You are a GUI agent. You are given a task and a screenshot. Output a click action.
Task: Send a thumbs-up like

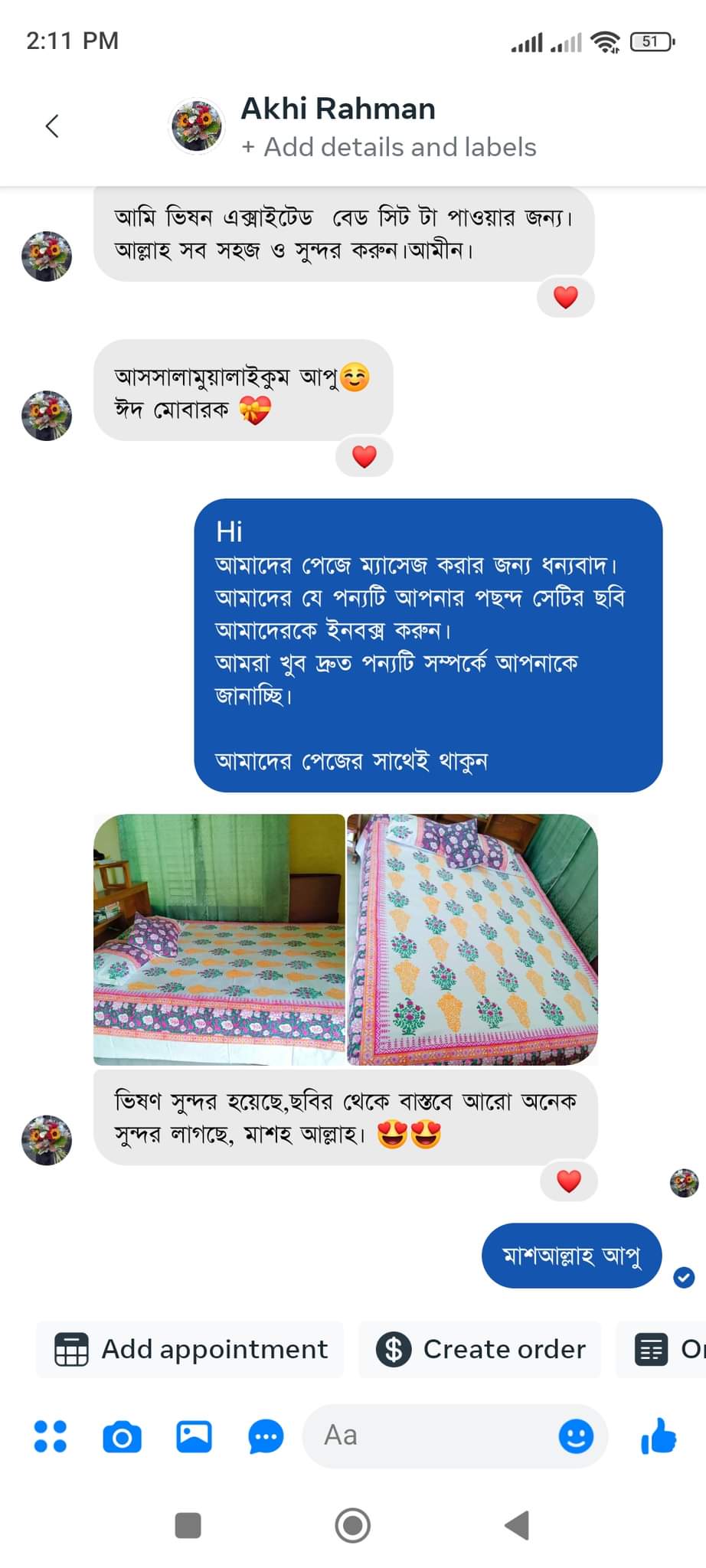tap(659, 1436)
